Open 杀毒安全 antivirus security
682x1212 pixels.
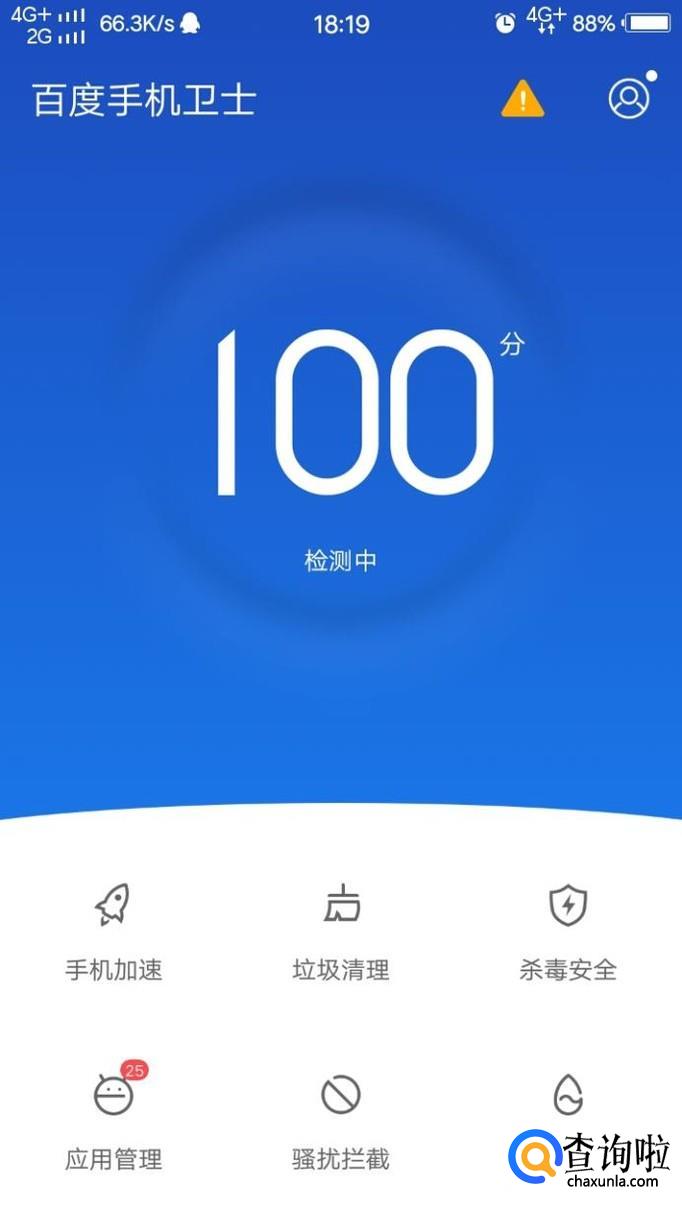coord(568,930)
